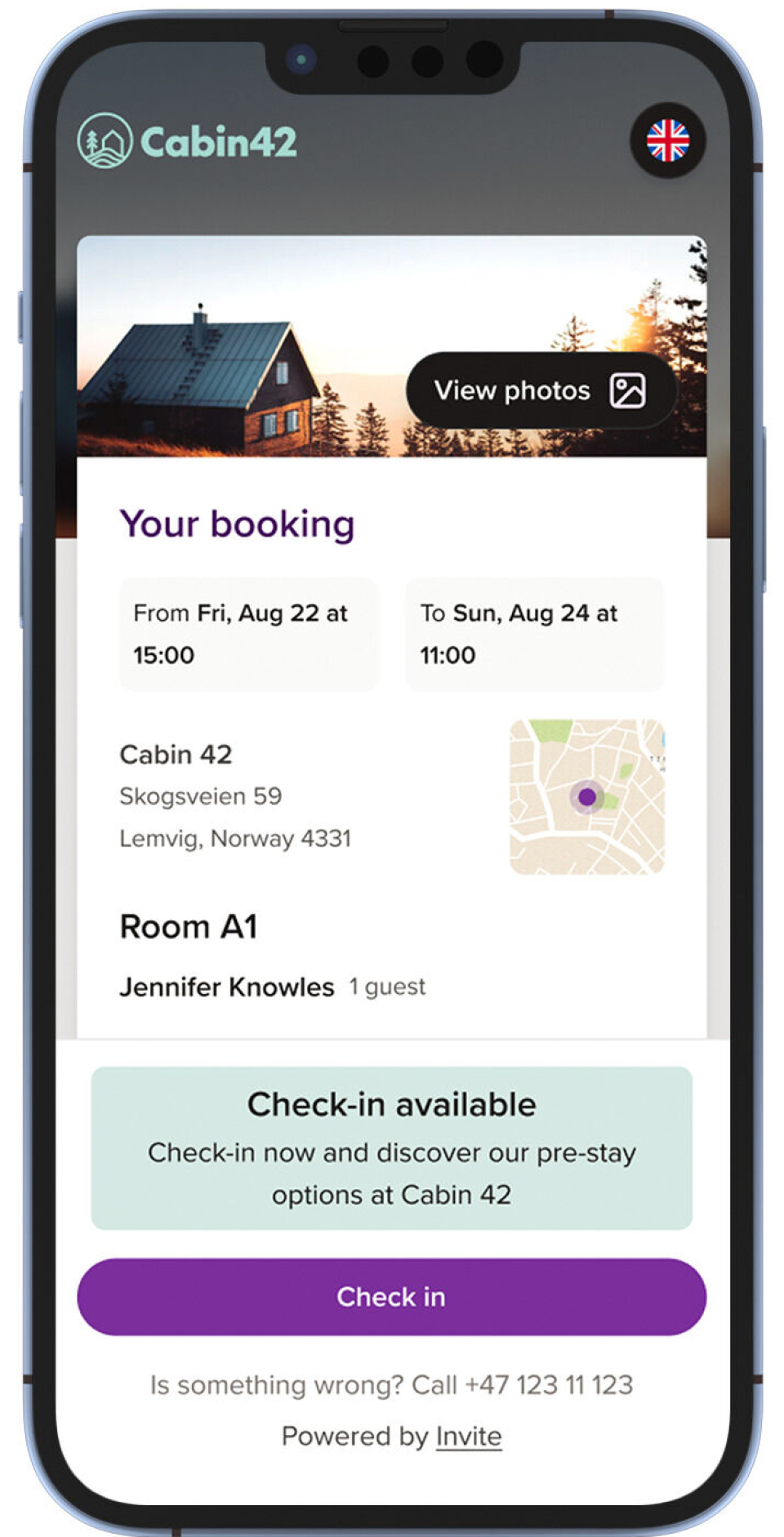
Task: Follow the Invite link
Action: 469,1436
